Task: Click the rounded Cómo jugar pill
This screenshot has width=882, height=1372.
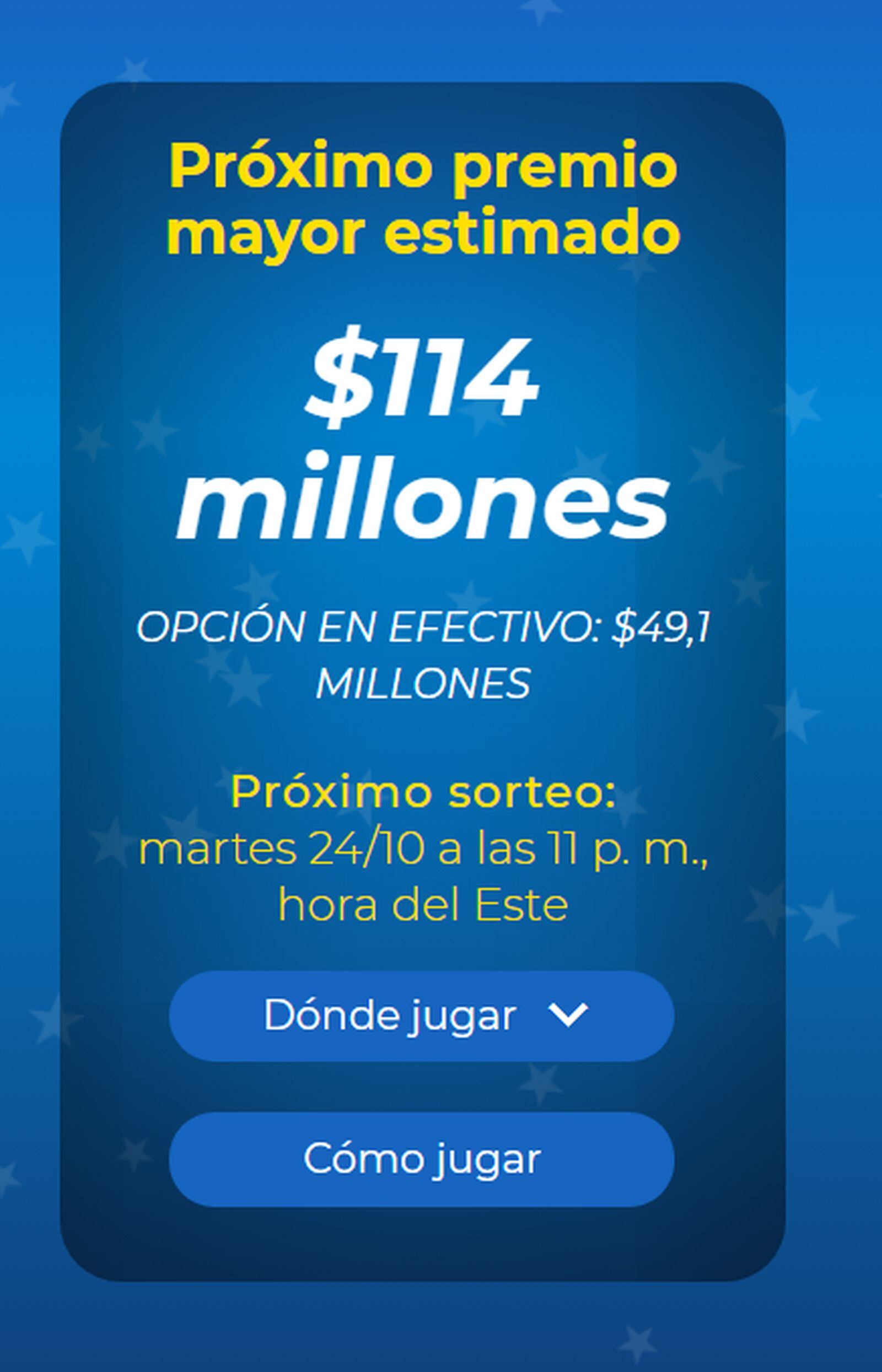Action: click(424, 1162)
